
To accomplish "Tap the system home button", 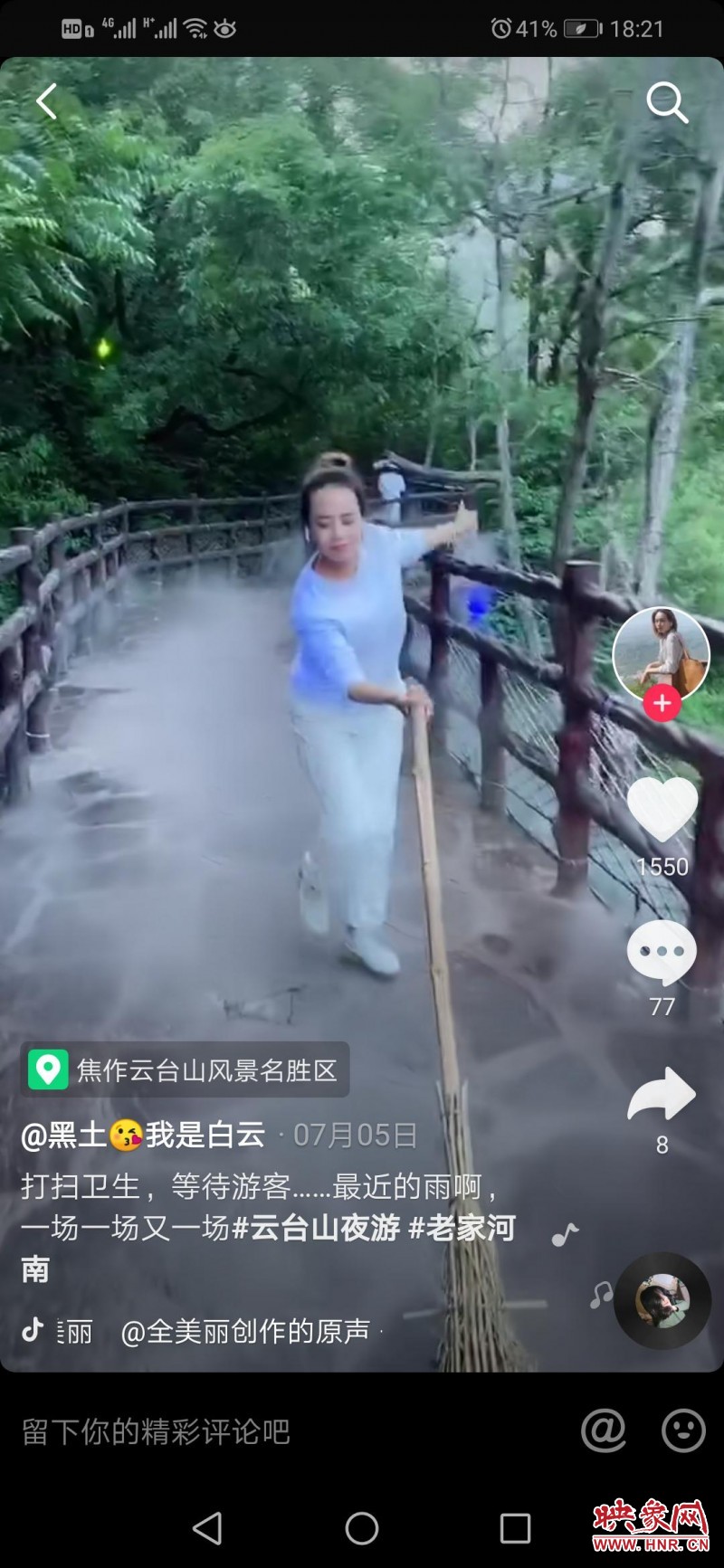I will [x=361, y=1528].
